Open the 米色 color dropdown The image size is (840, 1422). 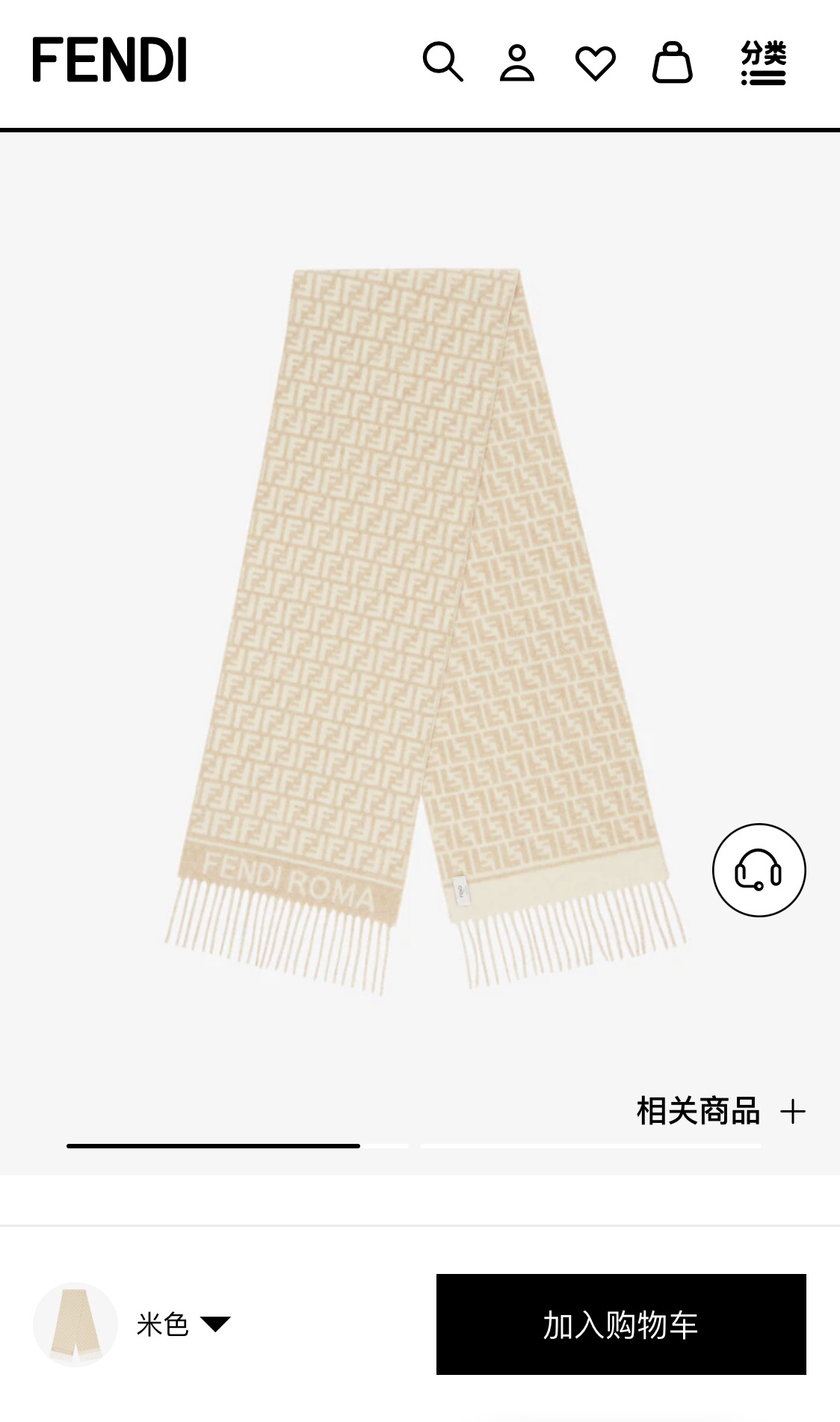point(183,1324)
